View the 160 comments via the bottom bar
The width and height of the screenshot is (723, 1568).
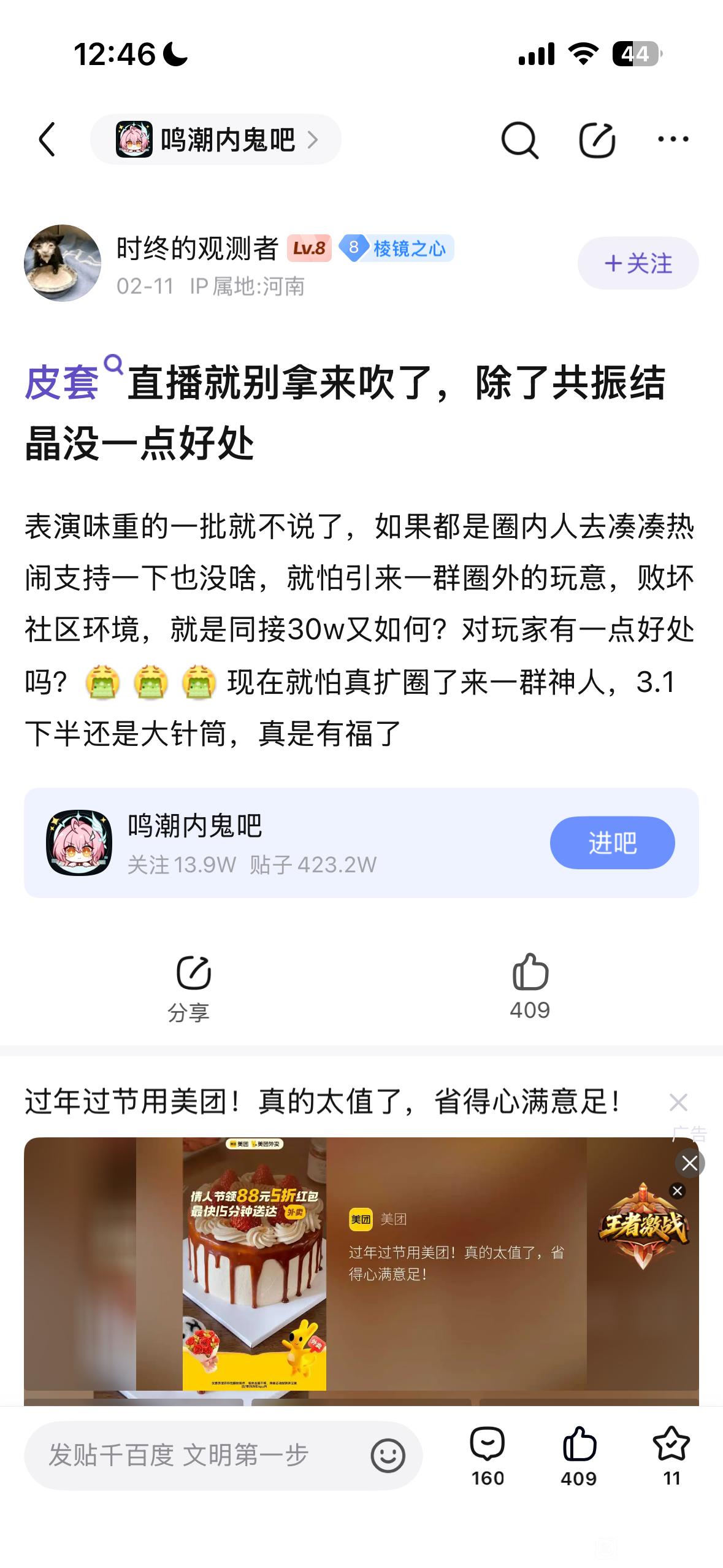pos(488,1455)
